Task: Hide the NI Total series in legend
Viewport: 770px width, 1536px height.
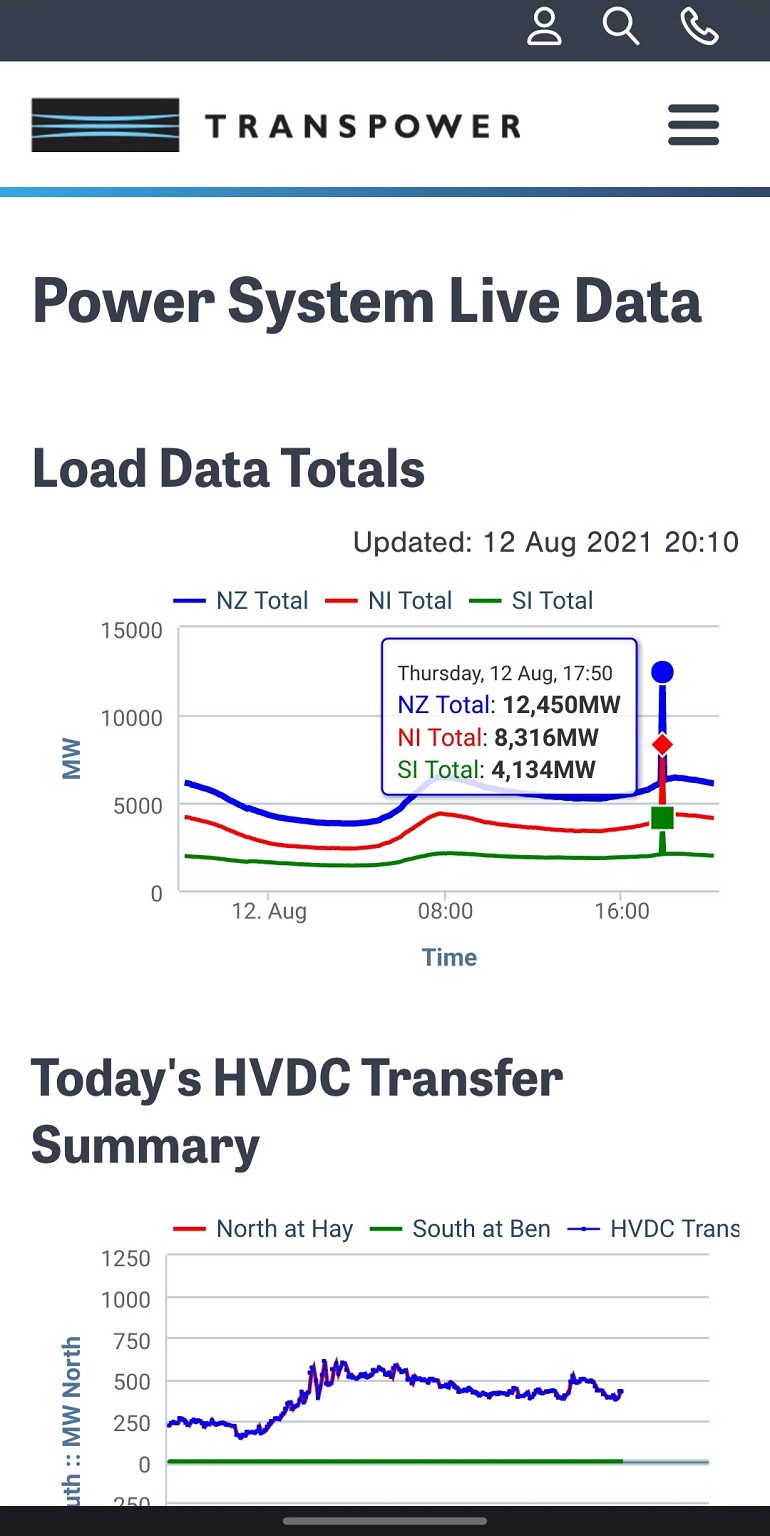Action: pos(390,601)
